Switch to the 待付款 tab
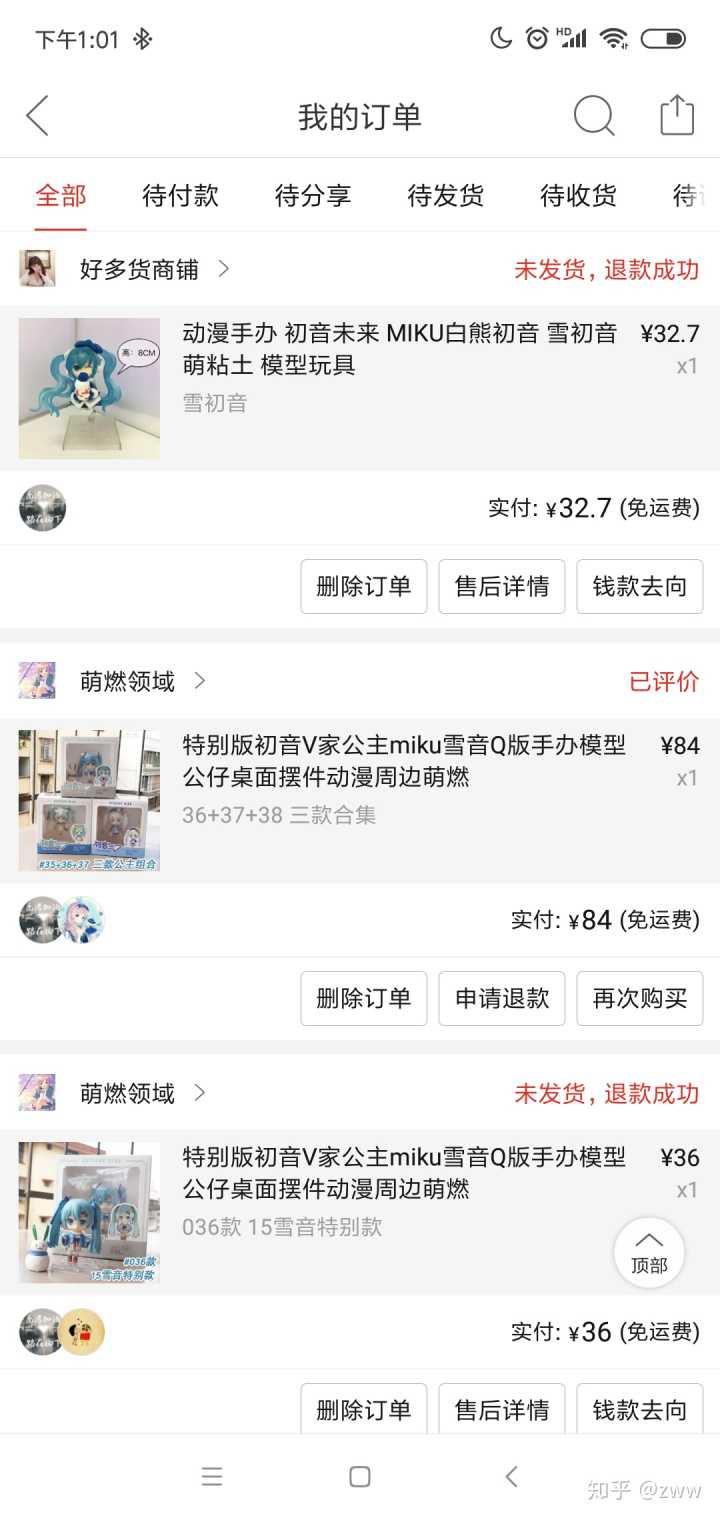The height and width of the screenshot is (1520, 720). coord(180,195)
